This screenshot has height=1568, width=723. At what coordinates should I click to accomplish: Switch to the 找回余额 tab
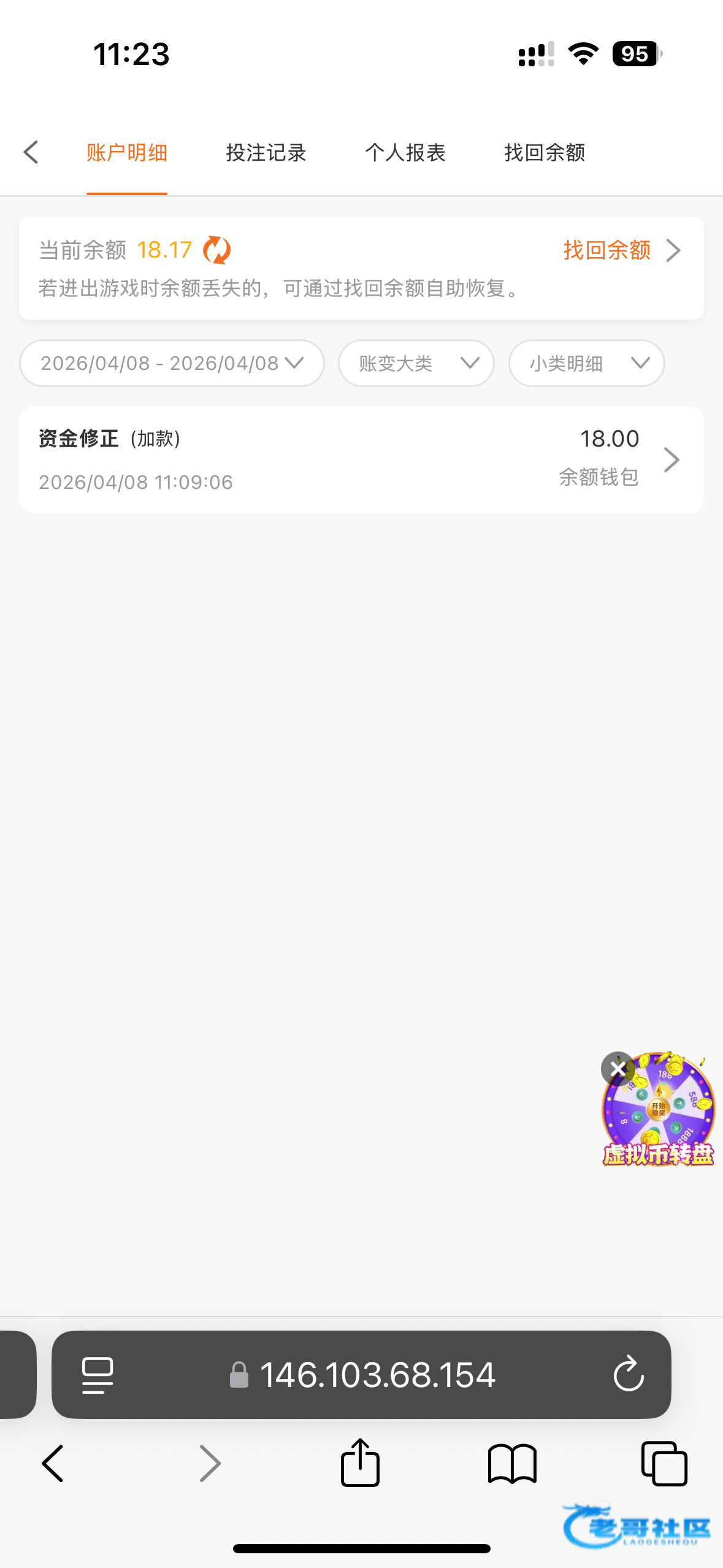coord(545,152)
